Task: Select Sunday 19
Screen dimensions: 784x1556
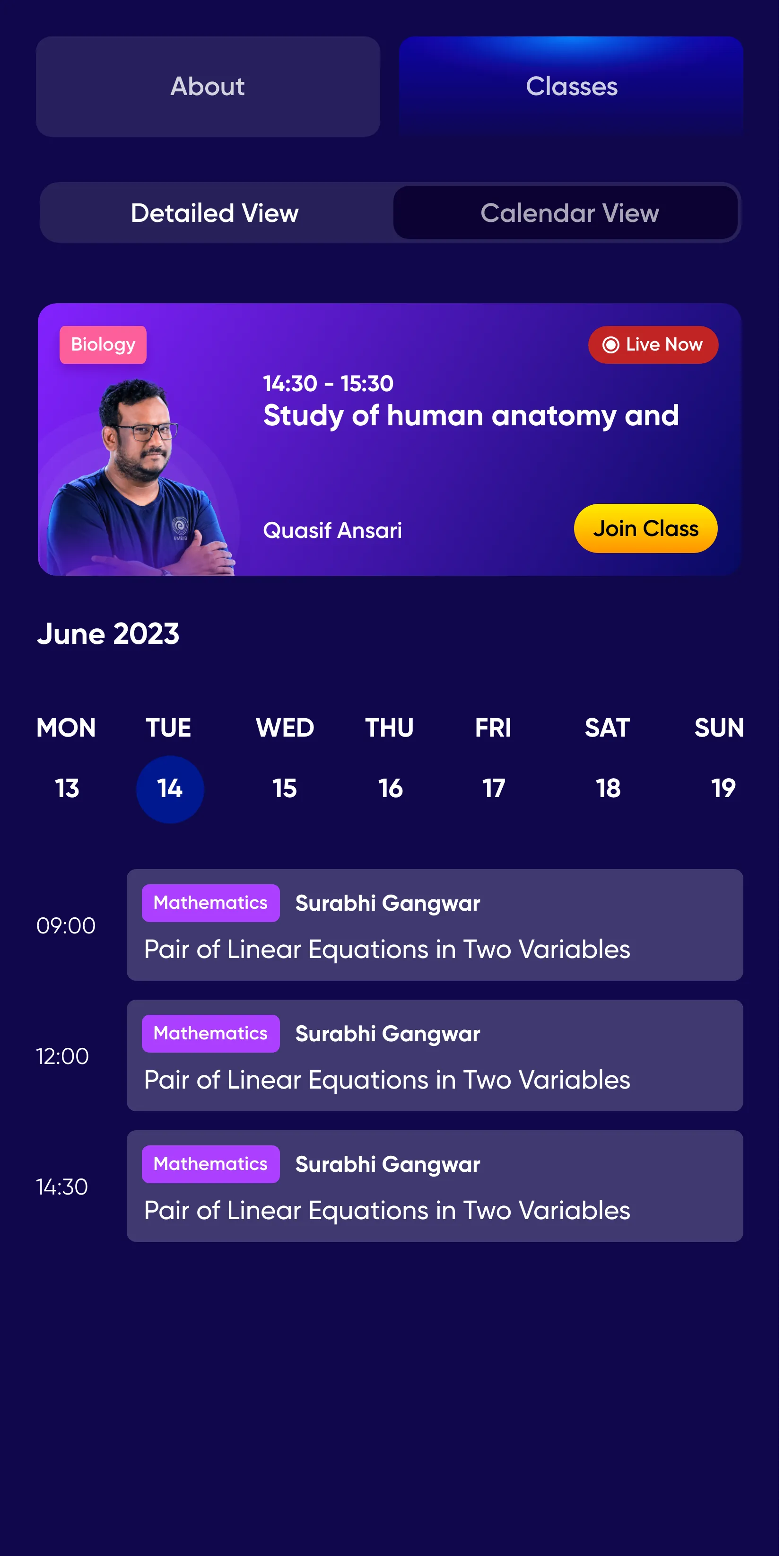Action: tap(723, 788)
